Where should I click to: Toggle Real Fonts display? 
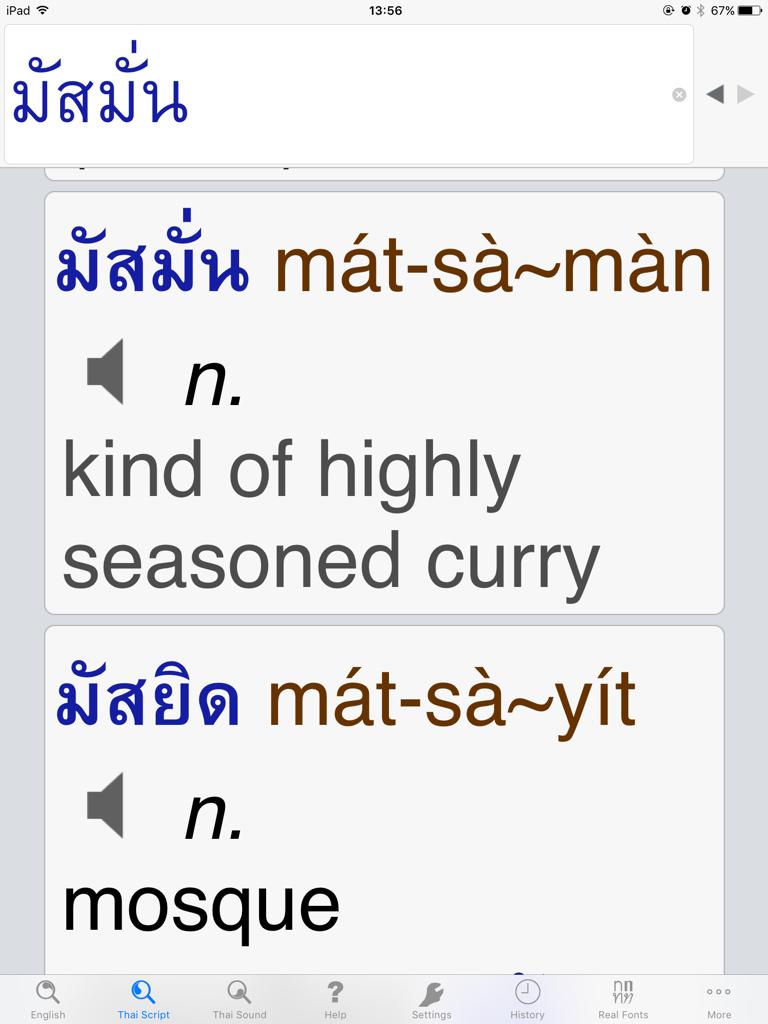(623, 999)
